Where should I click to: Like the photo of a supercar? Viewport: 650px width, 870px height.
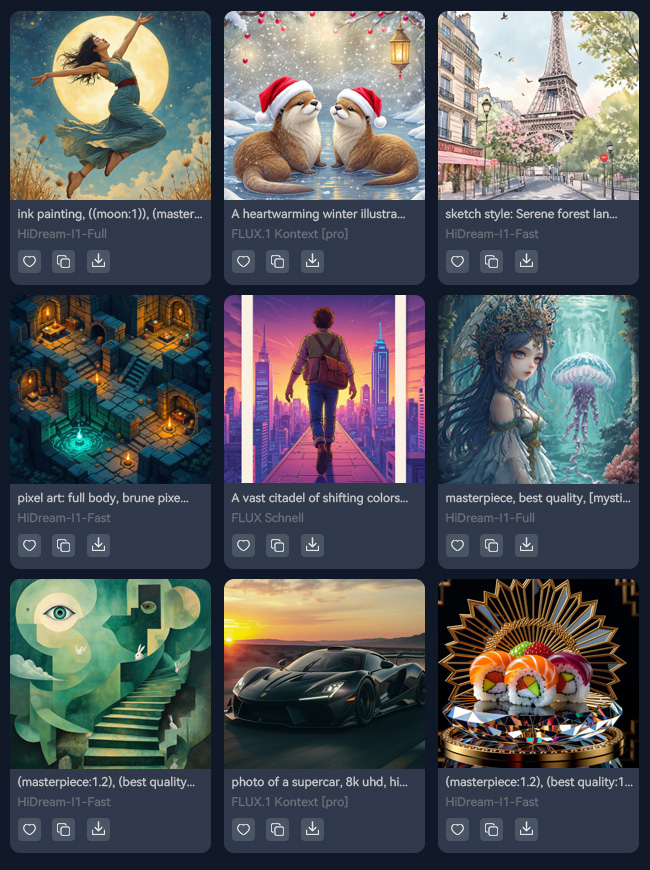tap(244, 829)
